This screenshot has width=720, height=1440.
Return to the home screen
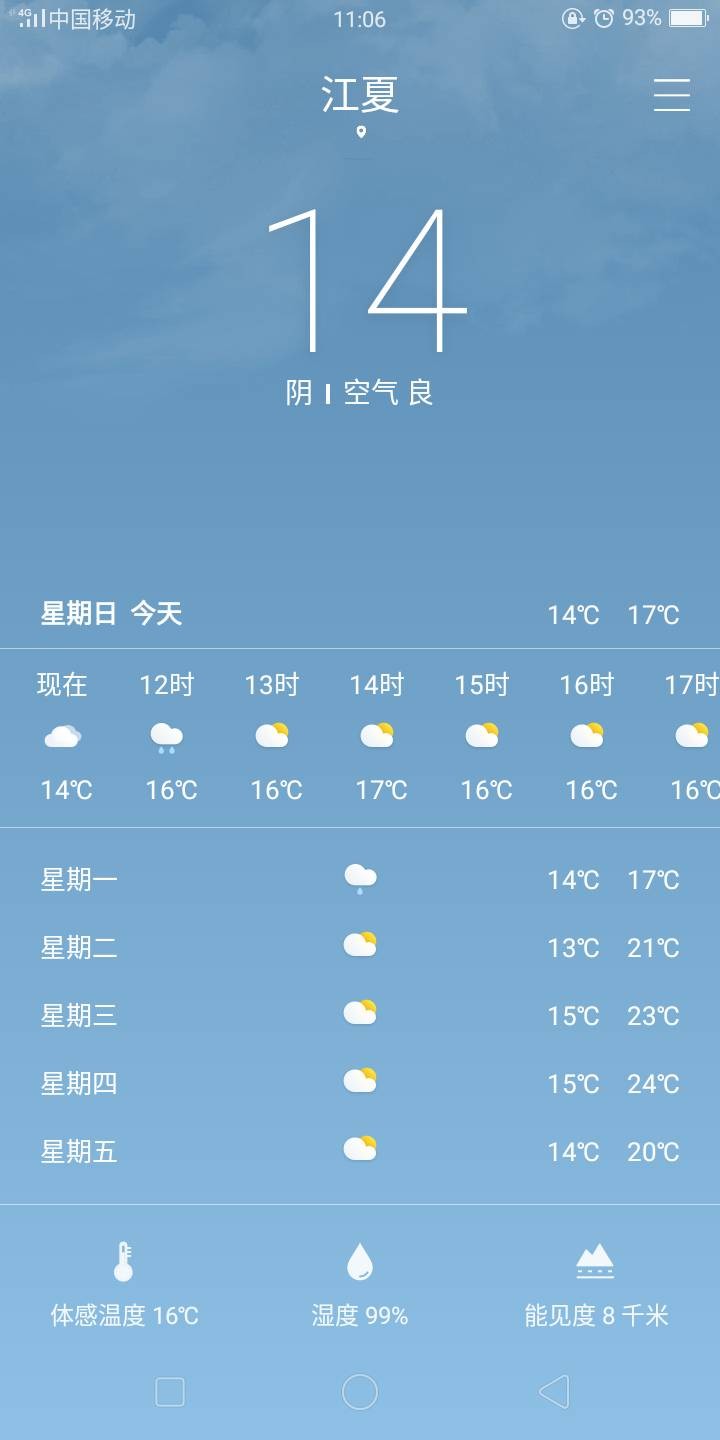click(360, 1391)
